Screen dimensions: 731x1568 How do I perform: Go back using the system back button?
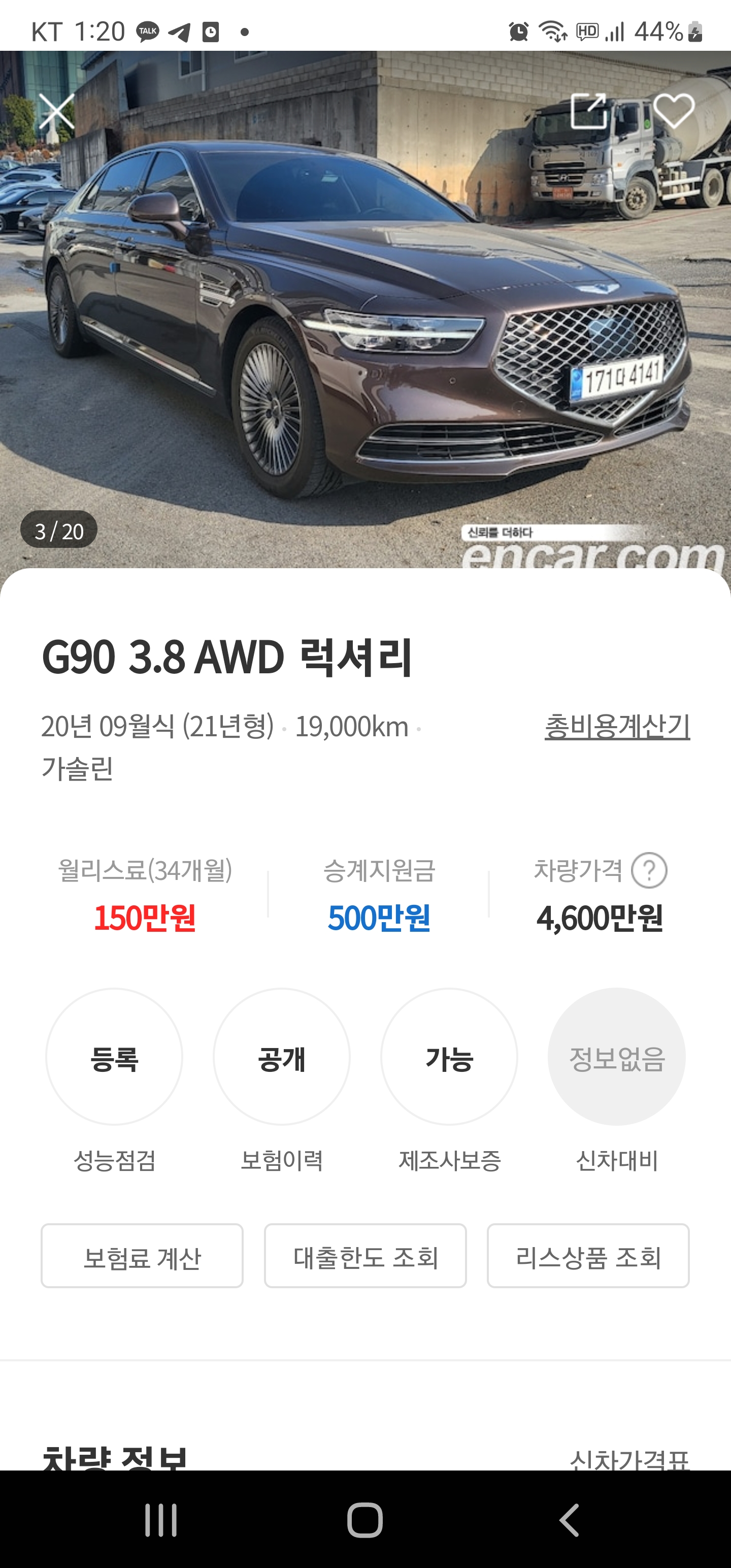coord(569,1520)
